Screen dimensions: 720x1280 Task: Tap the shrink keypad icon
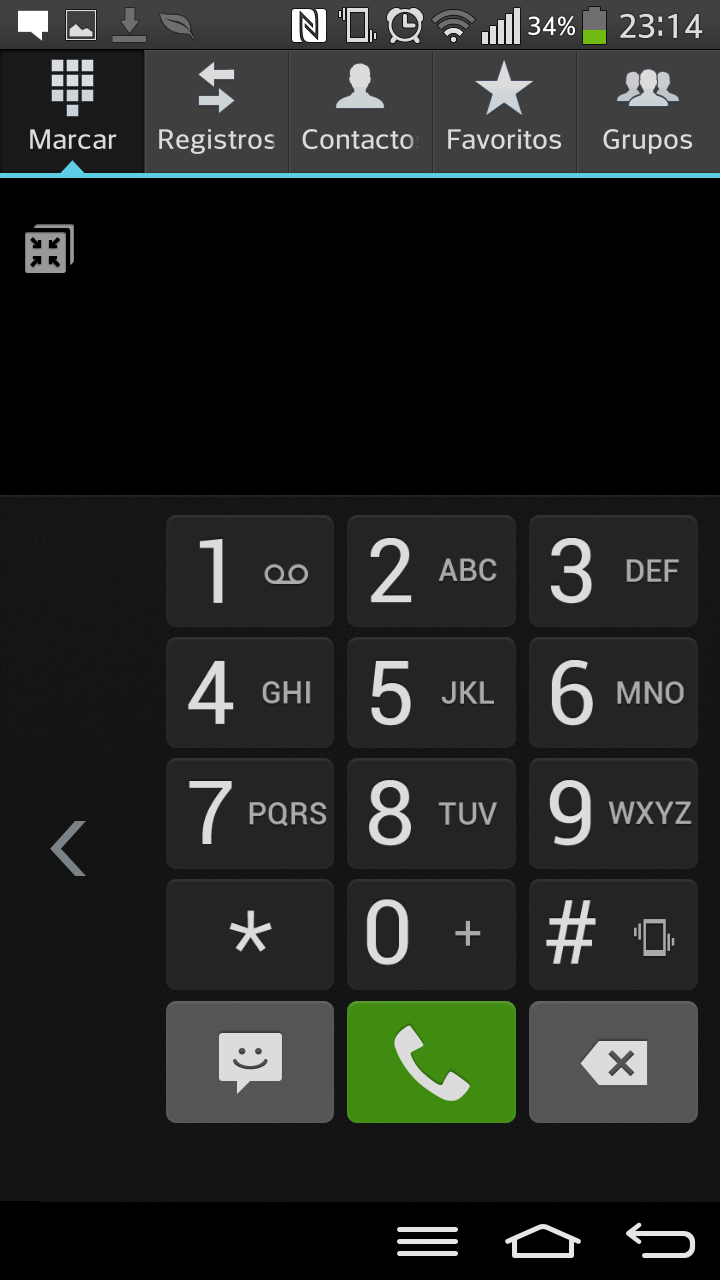pos(49,248)
